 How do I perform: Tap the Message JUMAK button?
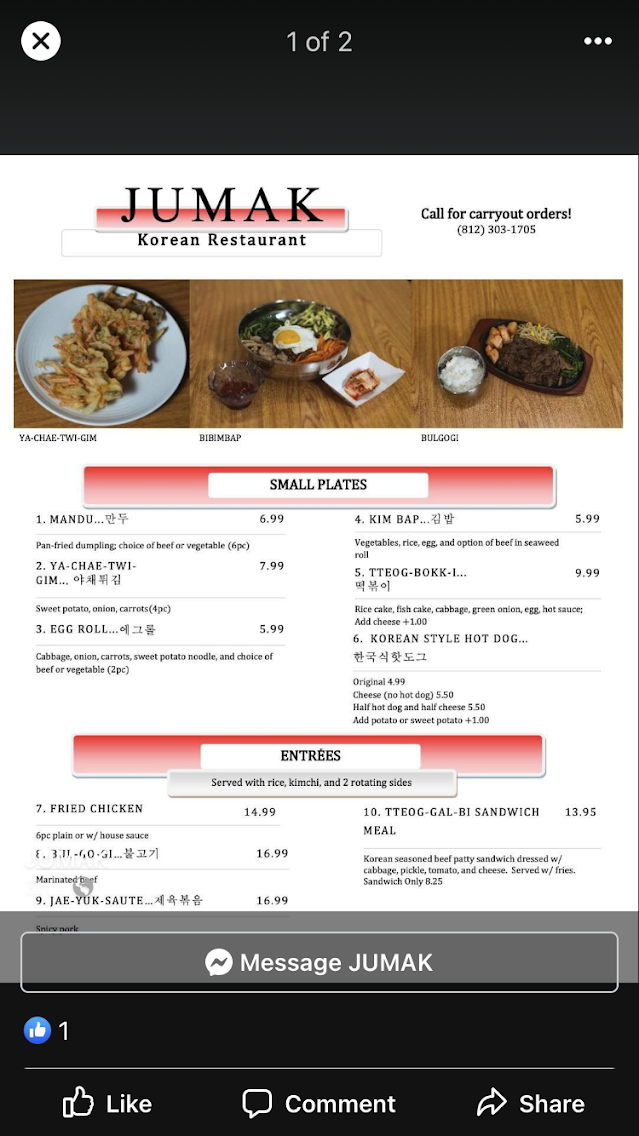[x=319, y=962]
